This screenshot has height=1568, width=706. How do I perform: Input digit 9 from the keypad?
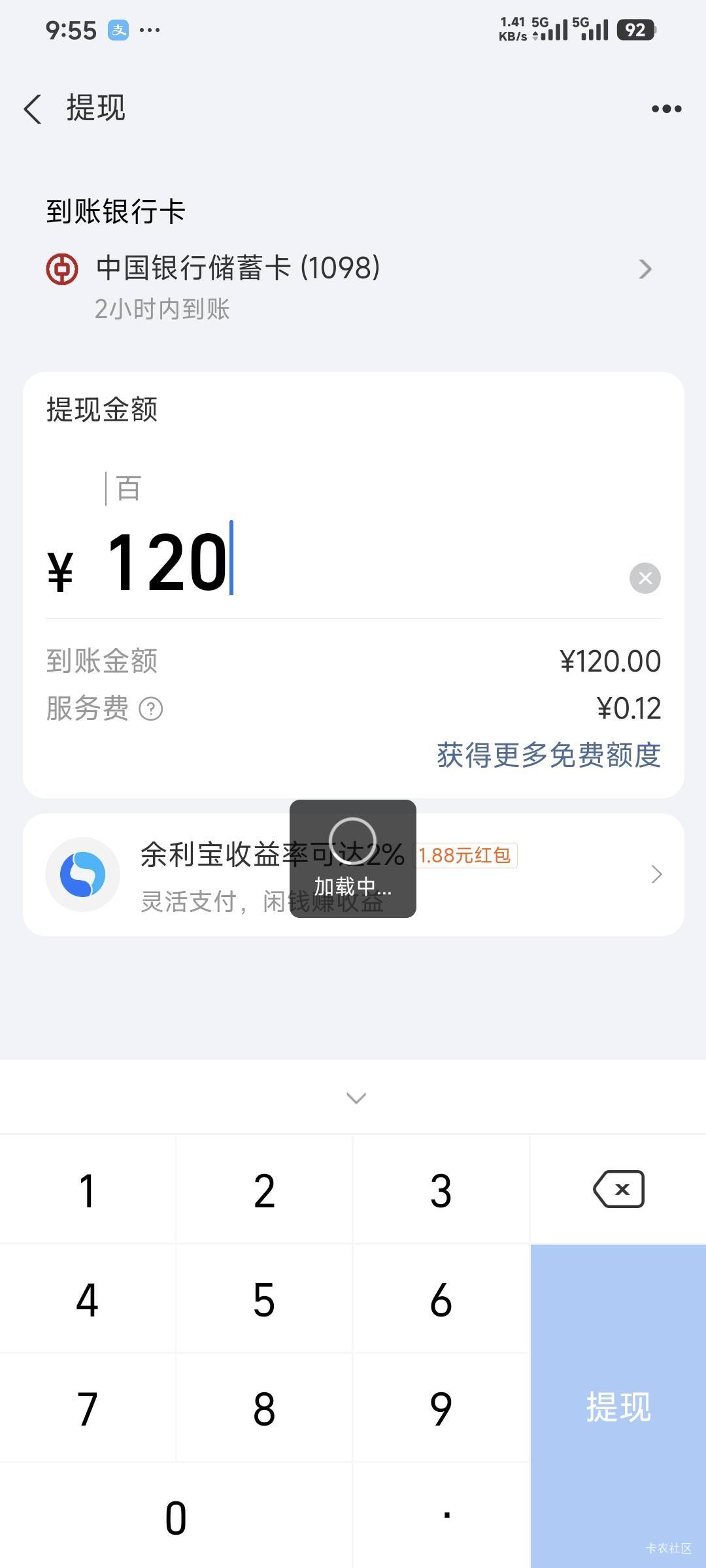click(x=441, y=1409)
